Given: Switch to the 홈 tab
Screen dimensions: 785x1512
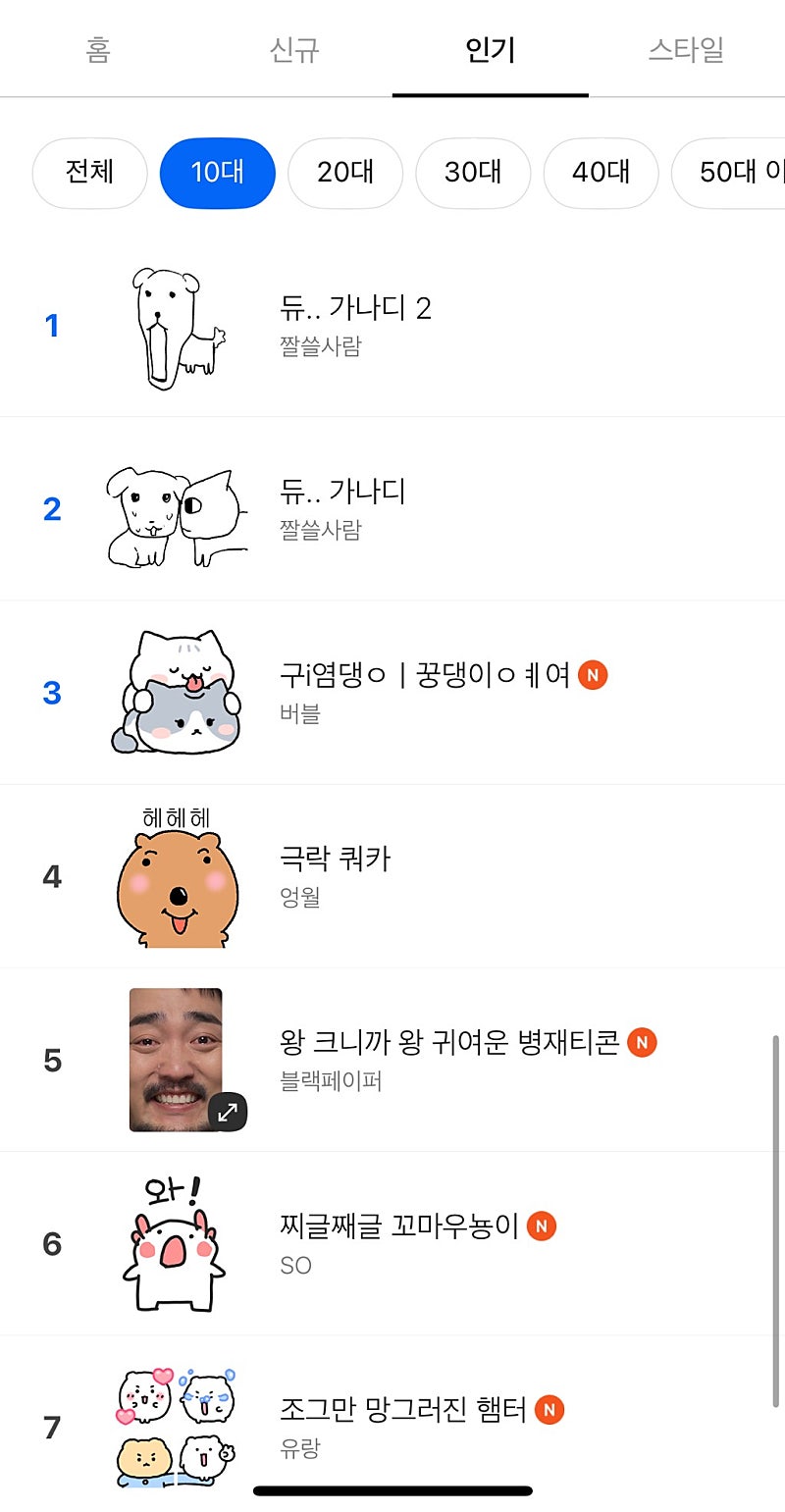Looking at the screenshot, I should click(x=98, y=49).
